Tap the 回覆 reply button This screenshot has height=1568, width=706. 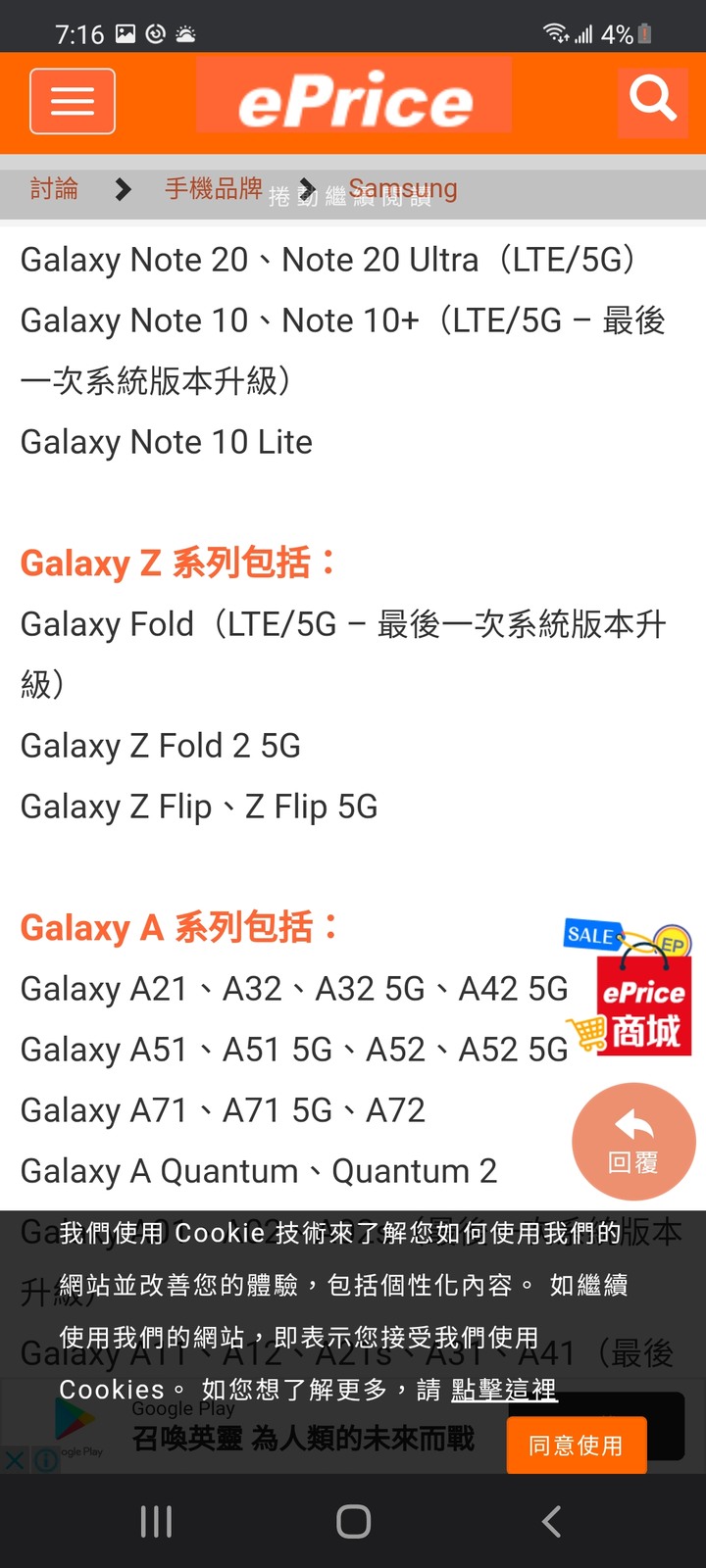click(x=633, y=1142)
